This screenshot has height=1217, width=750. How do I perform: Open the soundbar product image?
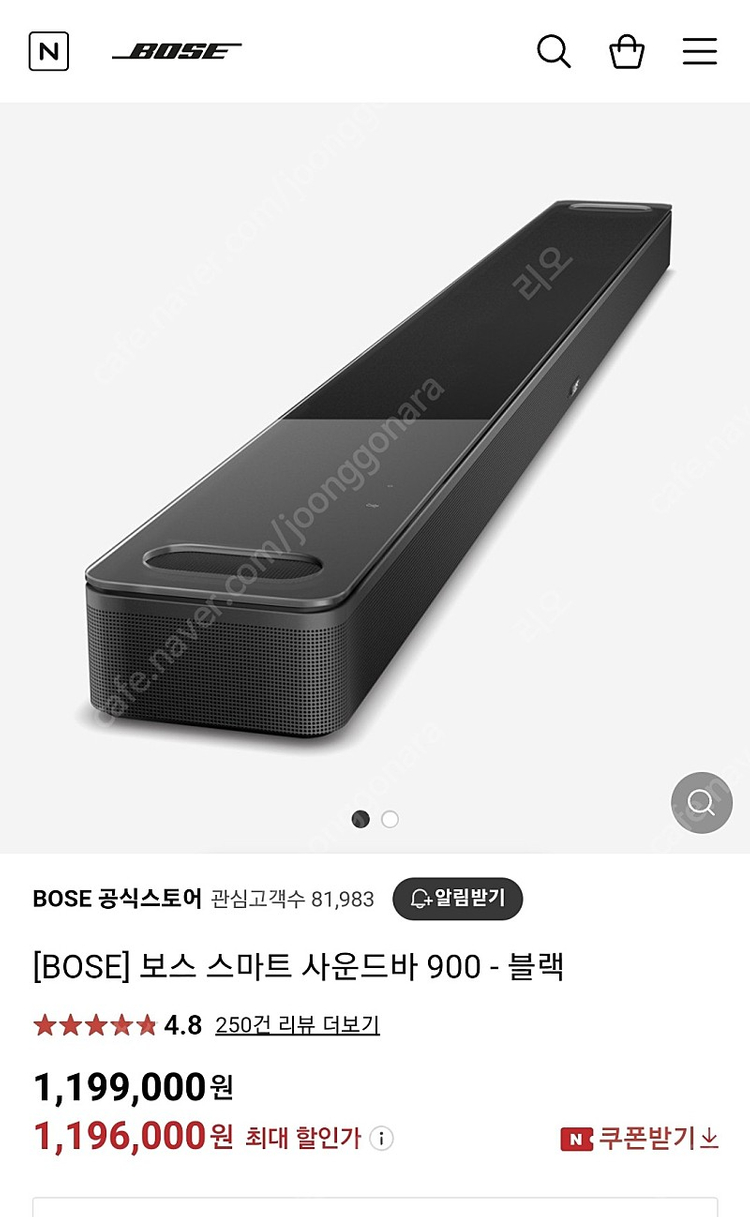pos(375,470)
